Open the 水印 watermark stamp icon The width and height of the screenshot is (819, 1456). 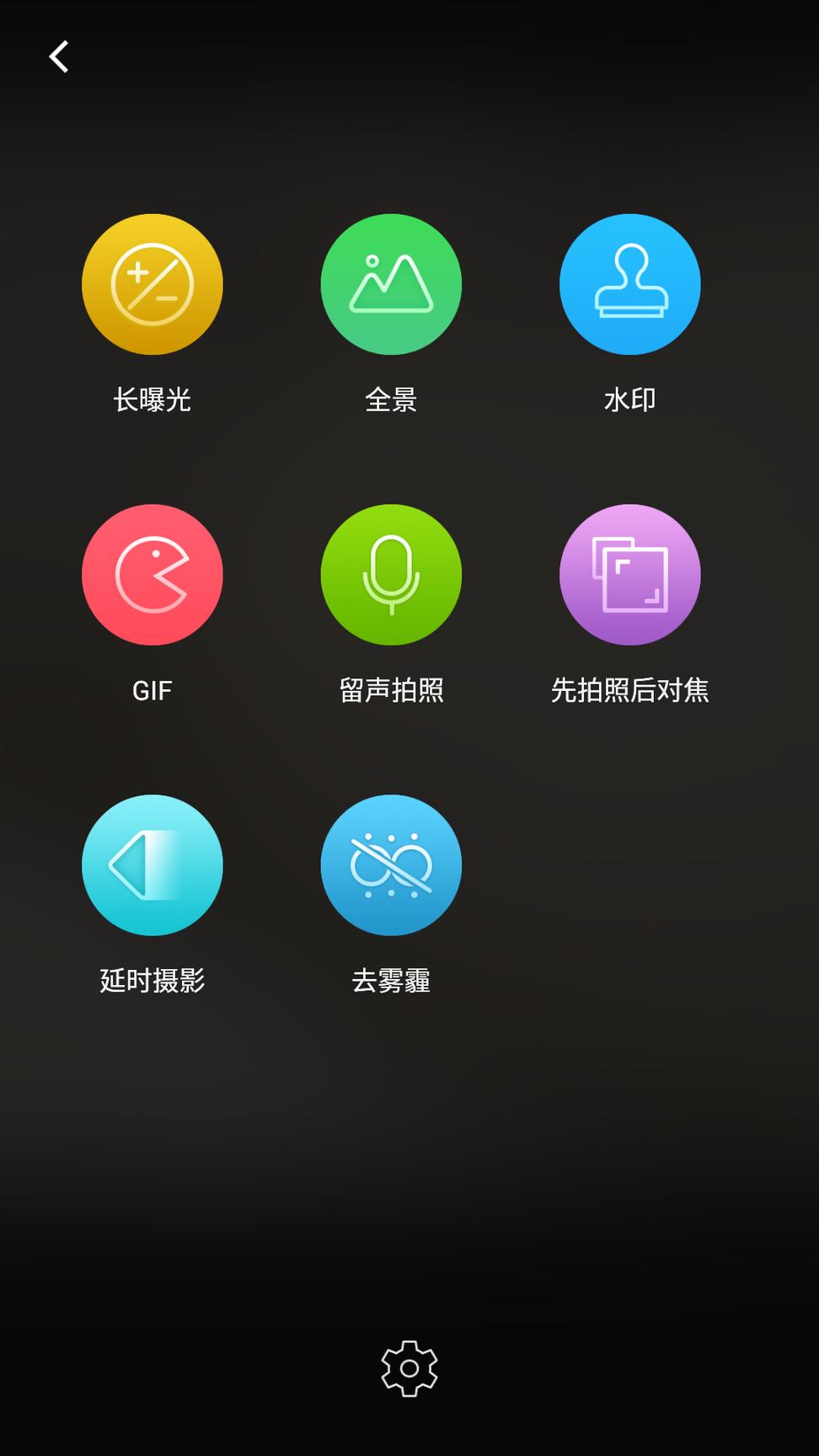pyautogui.click(x=631, y=285)
